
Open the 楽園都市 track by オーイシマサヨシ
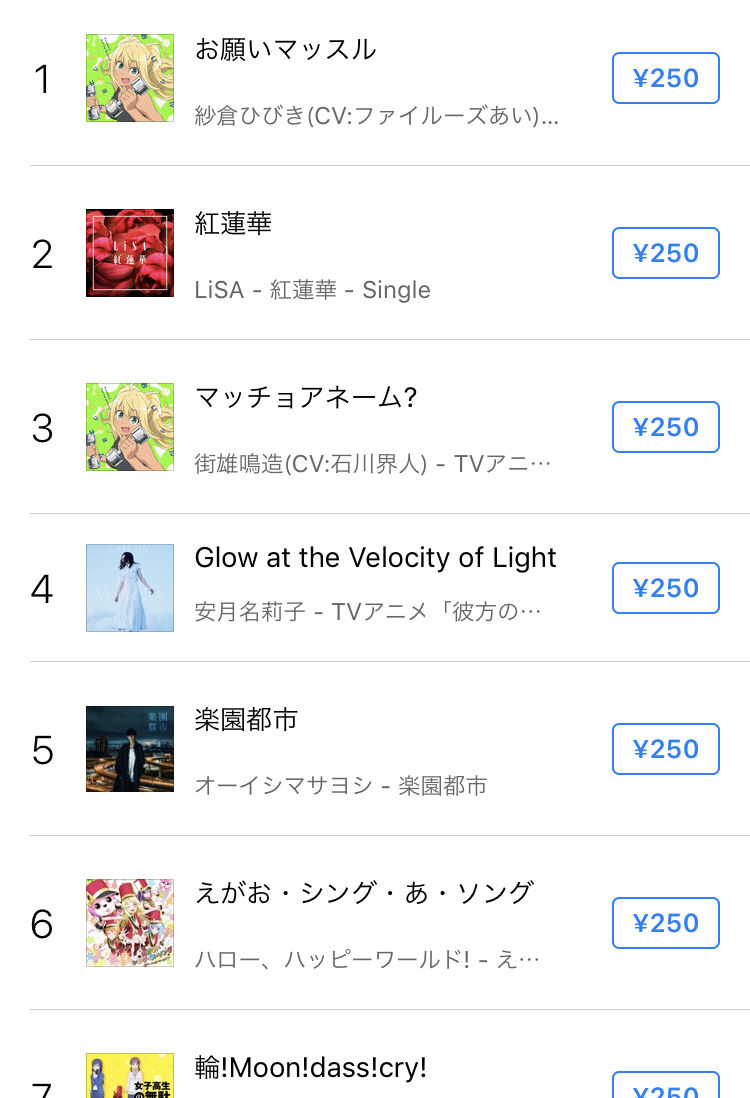click(246, 719)
